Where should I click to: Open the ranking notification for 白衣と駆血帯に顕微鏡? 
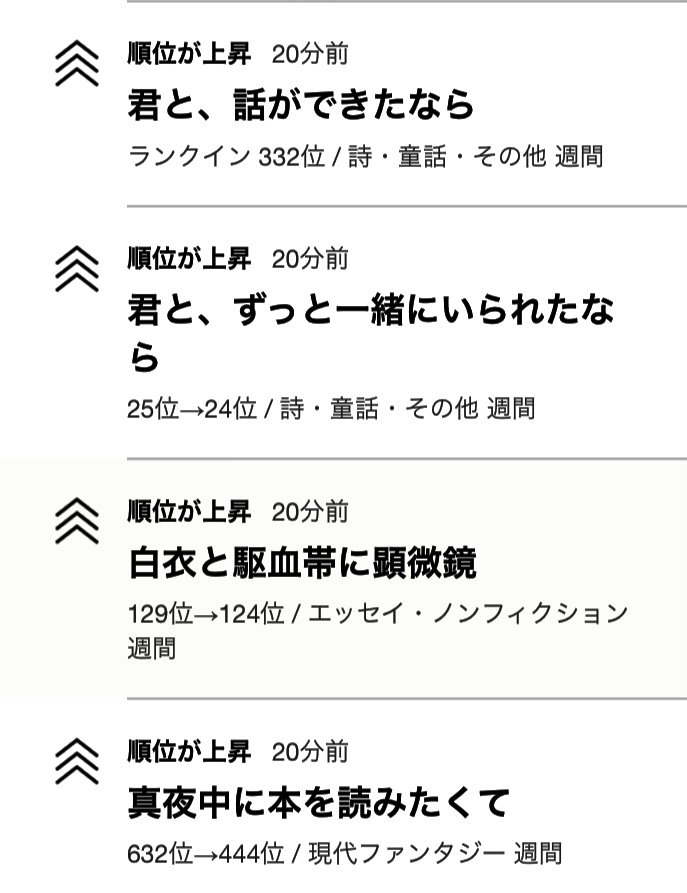302,563
